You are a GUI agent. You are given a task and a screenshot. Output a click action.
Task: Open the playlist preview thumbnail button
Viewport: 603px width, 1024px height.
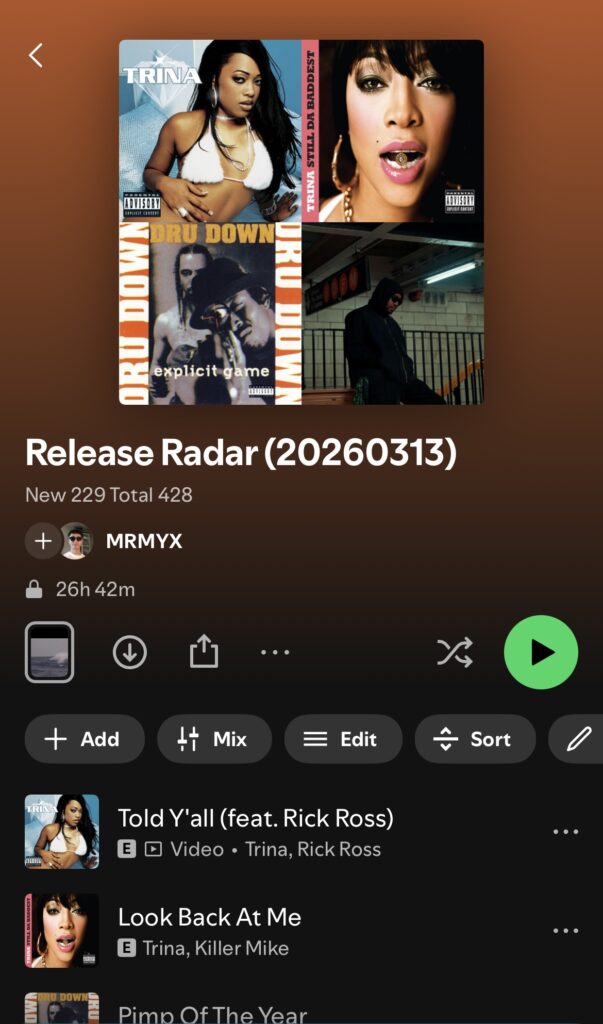(x=49, y=653)
